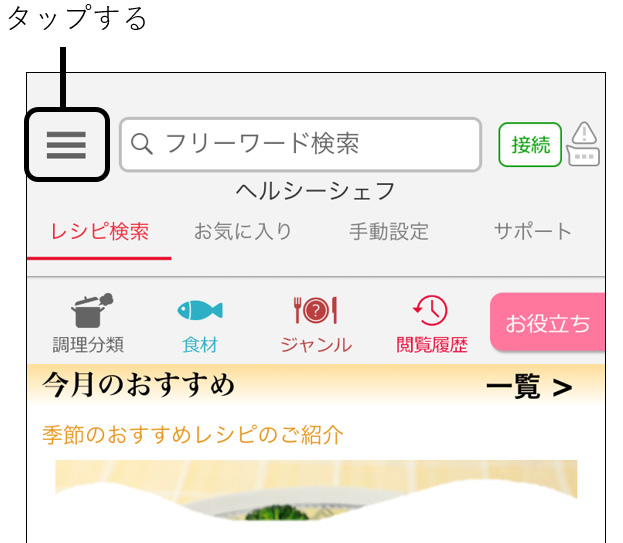Open the hamburger drawer menu
Screen dimensions: 623x543
pos(66,145)
